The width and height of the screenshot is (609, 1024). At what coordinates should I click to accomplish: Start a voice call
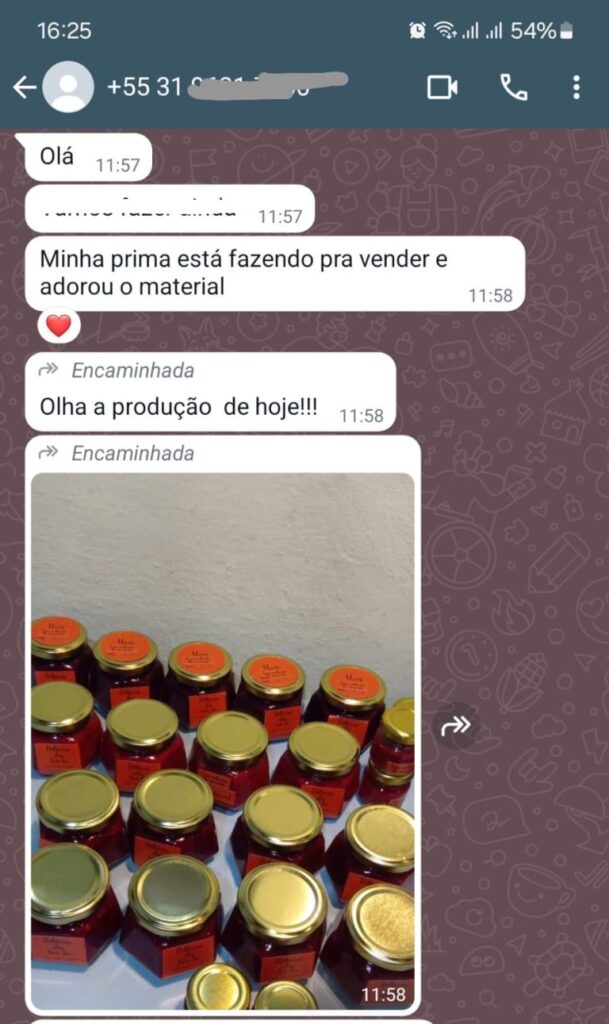514,87
